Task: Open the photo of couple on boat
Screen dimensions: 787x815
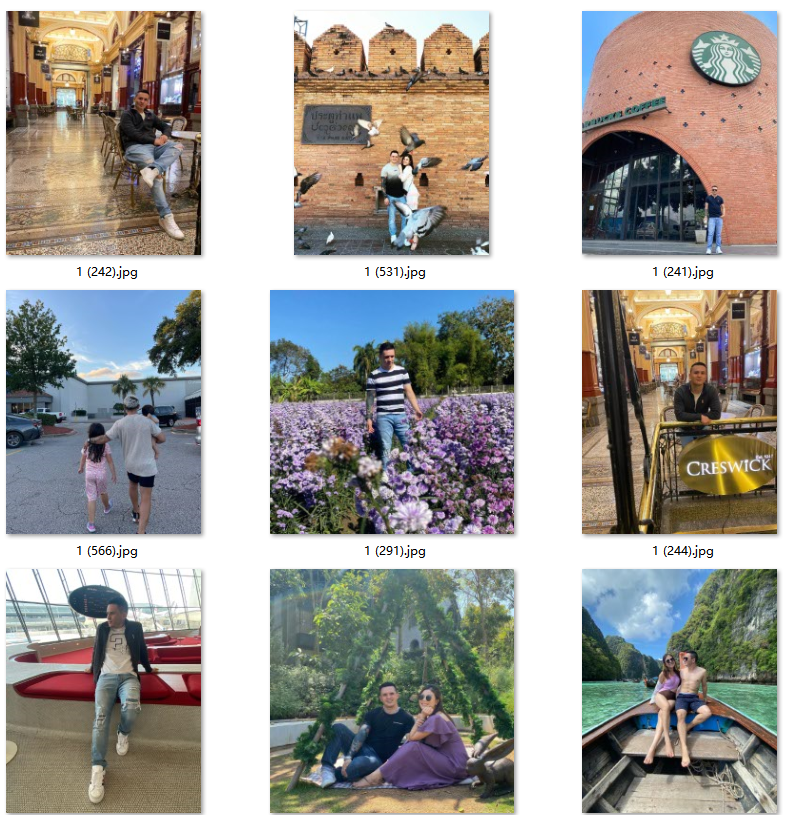Action: (x=679, y=690)
